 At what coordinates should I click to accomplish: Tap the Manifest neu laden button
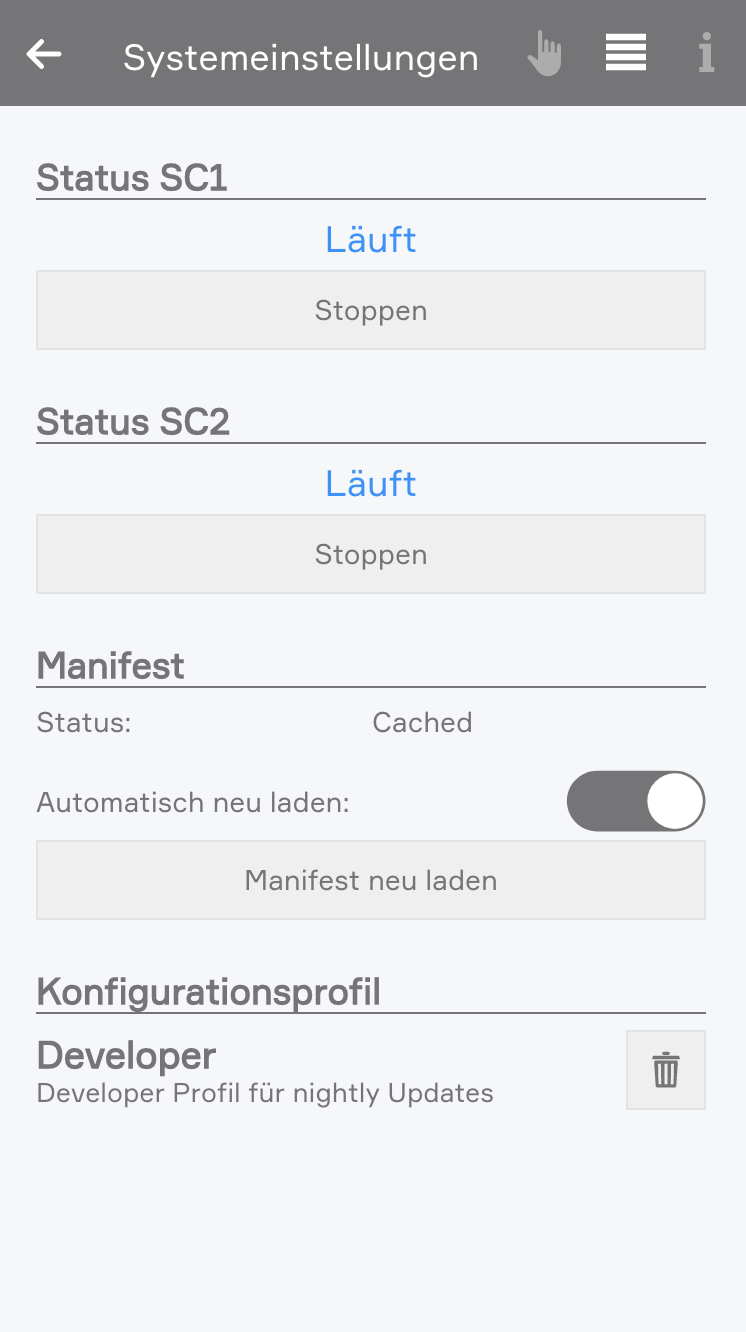click(x=371, y=880)
